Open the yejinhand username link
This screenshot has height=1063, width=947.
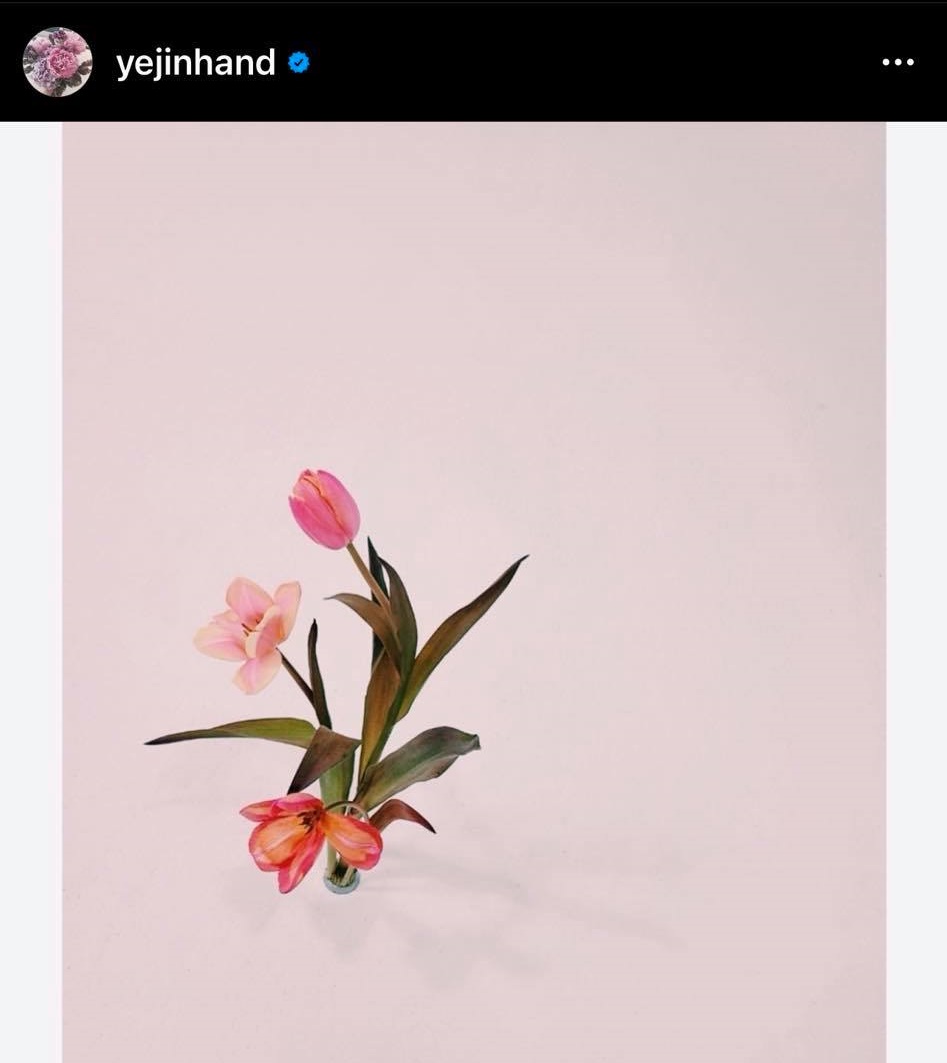click(x=196, y=63)
